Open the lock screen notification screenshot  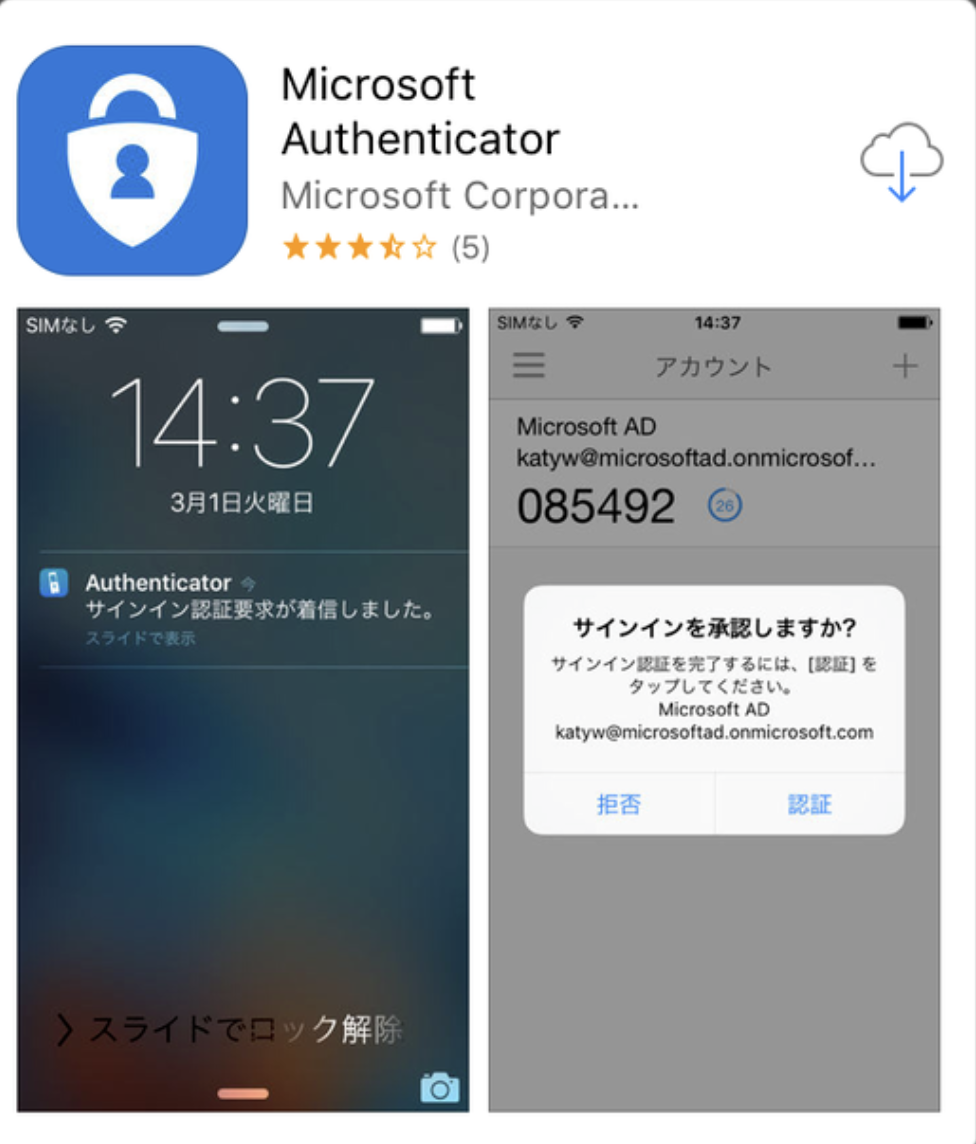pos(243,708)
